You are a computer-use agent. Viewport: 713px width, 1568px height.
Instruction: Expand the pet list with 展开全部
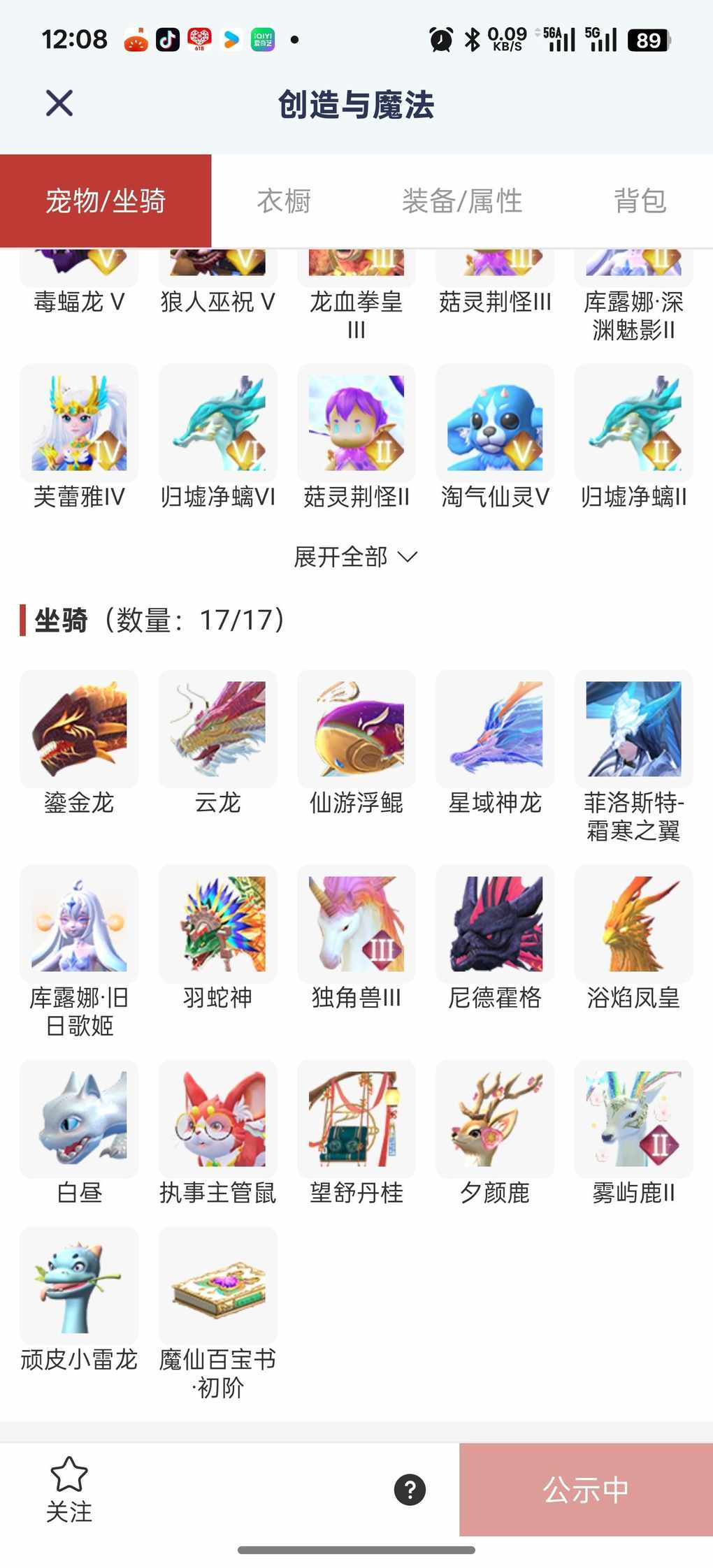point(356,557)
